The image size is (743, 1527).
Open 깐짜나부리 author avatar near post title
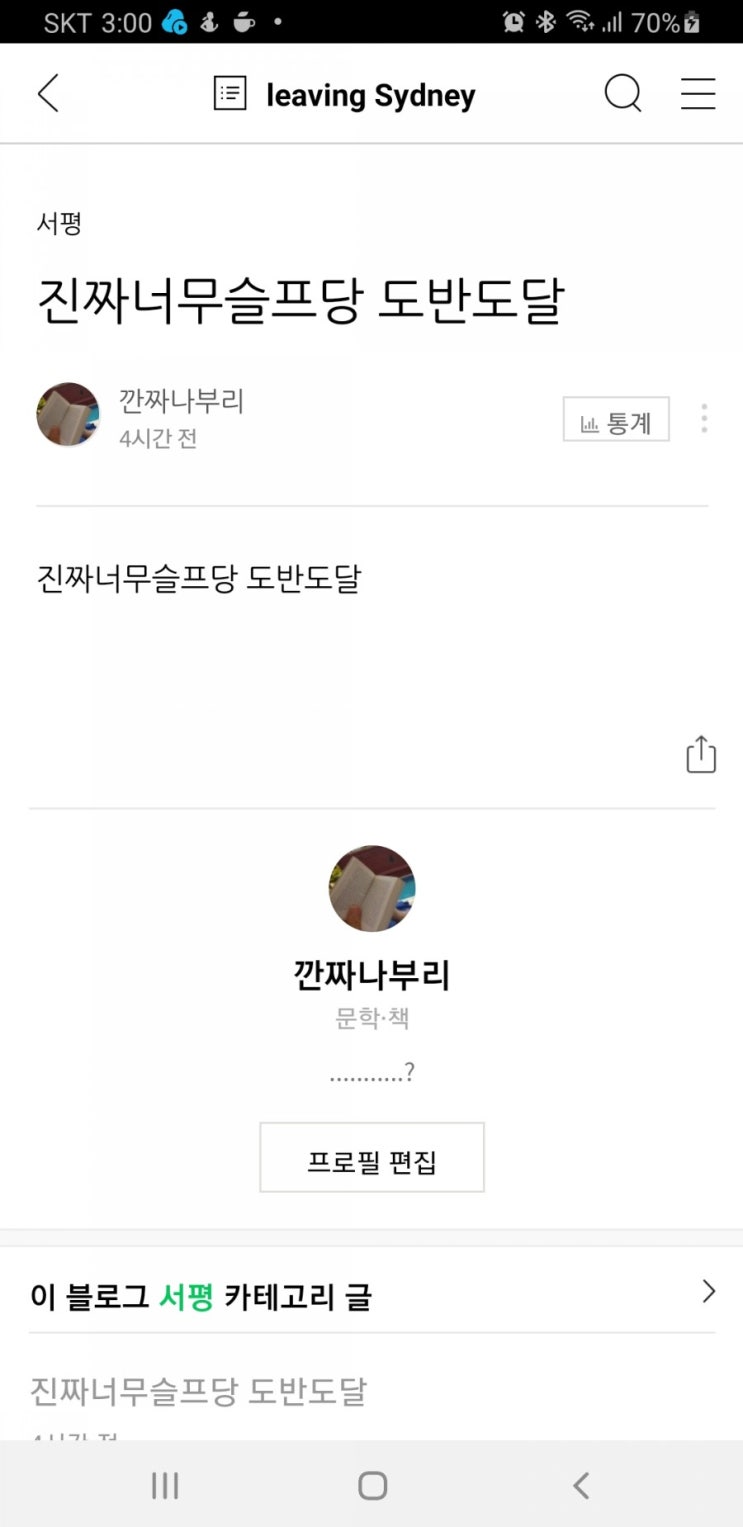[68, 415]
